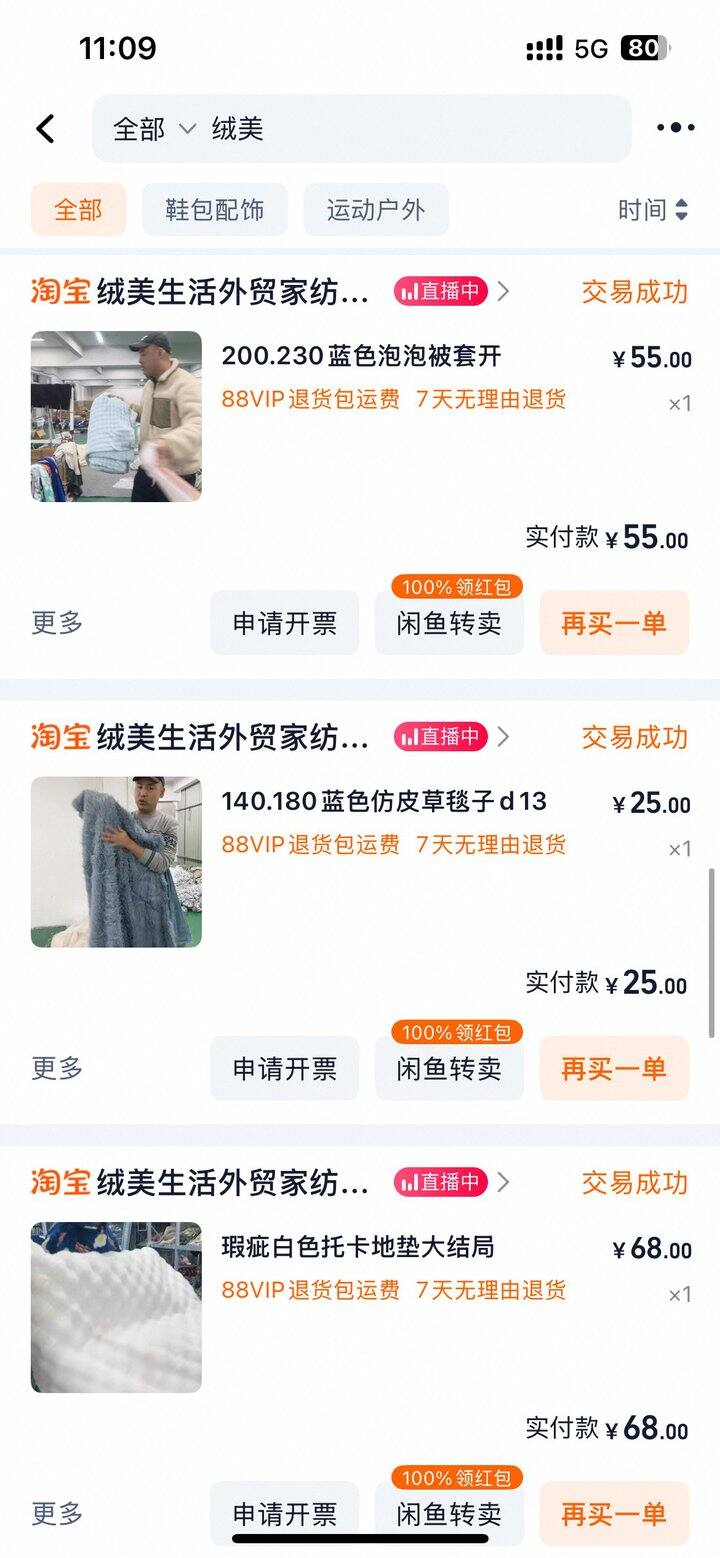
Task: Show 更多 options for 蓝色泡泡被套 order
Action: click(57, 623)
